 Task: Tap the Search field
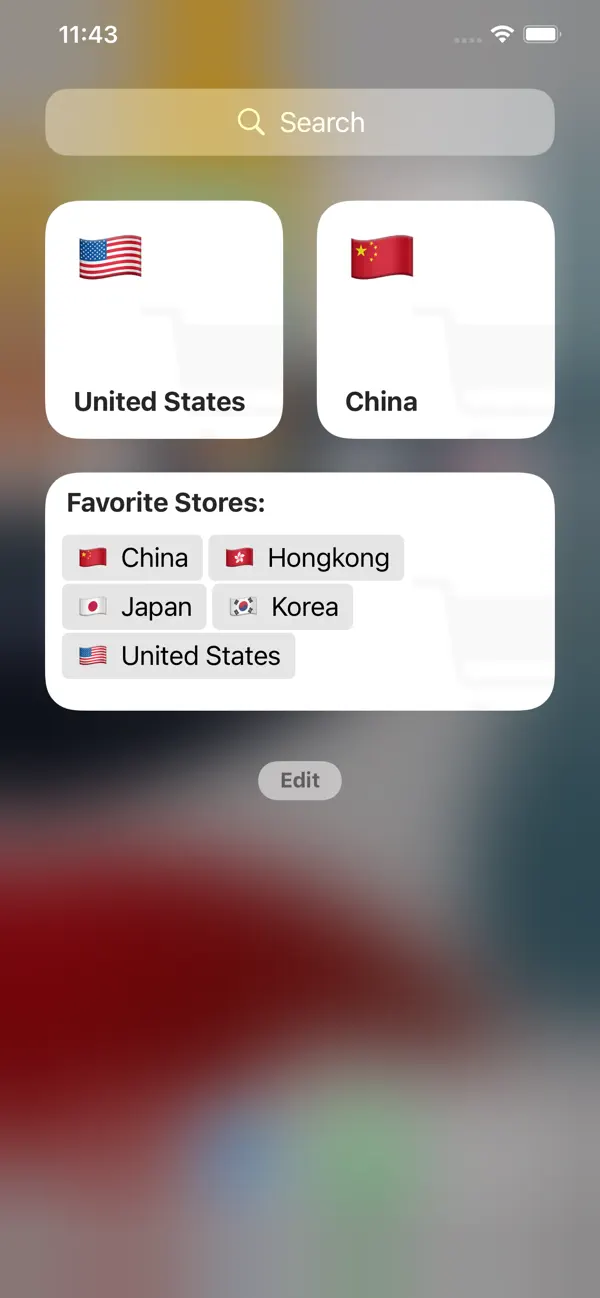point(300,122)
